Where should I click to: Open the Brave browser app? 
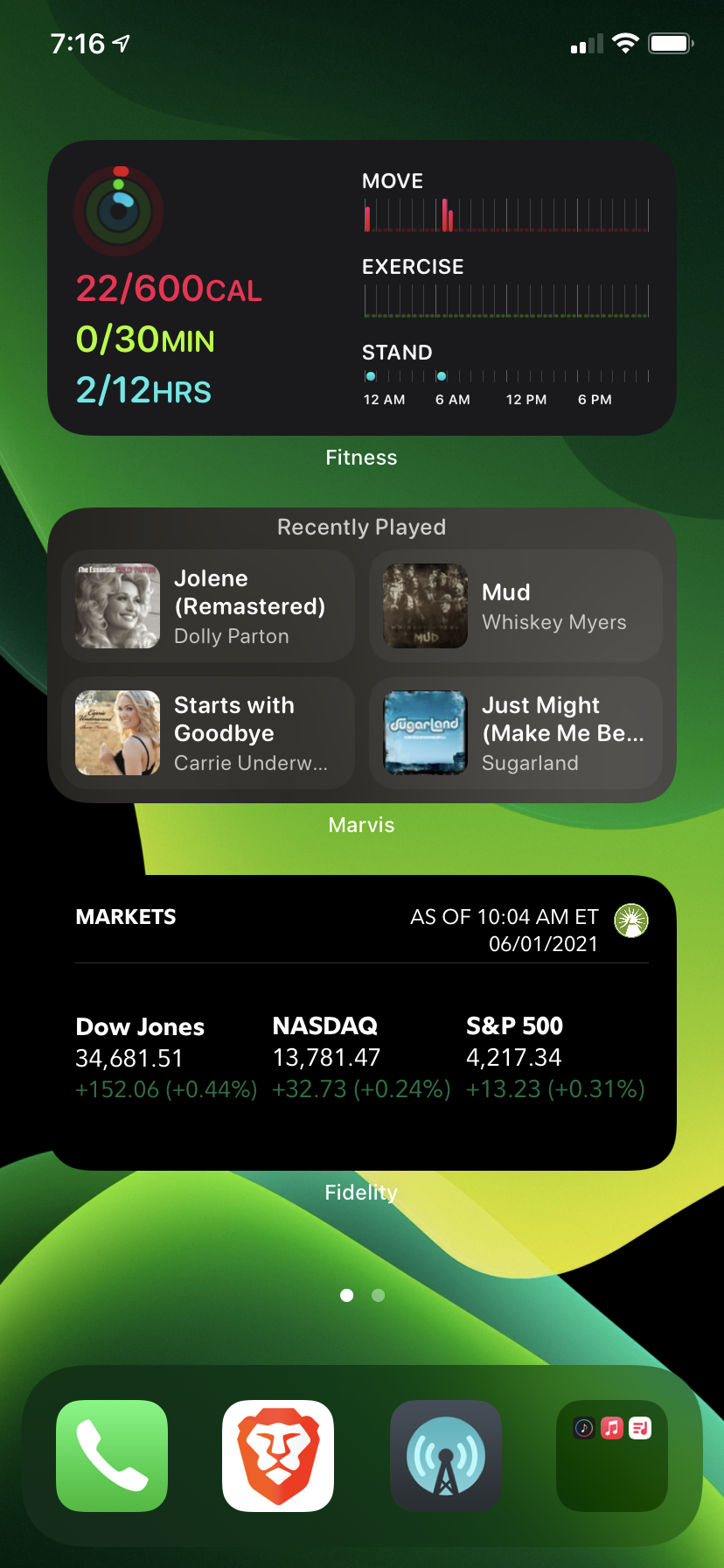(278, 1456)
